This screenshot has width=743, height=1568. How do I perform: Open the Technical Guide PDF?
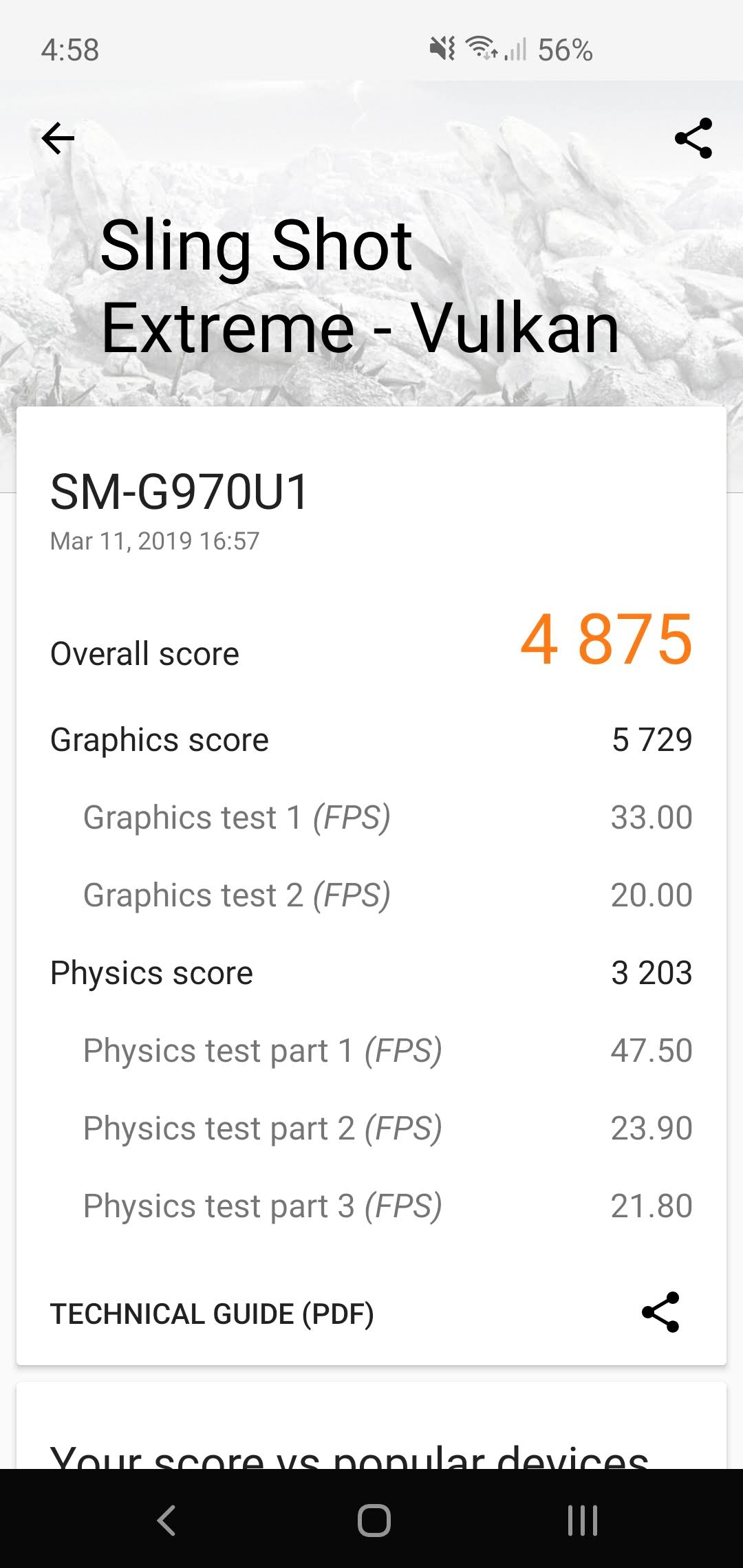pos(212,1314)
